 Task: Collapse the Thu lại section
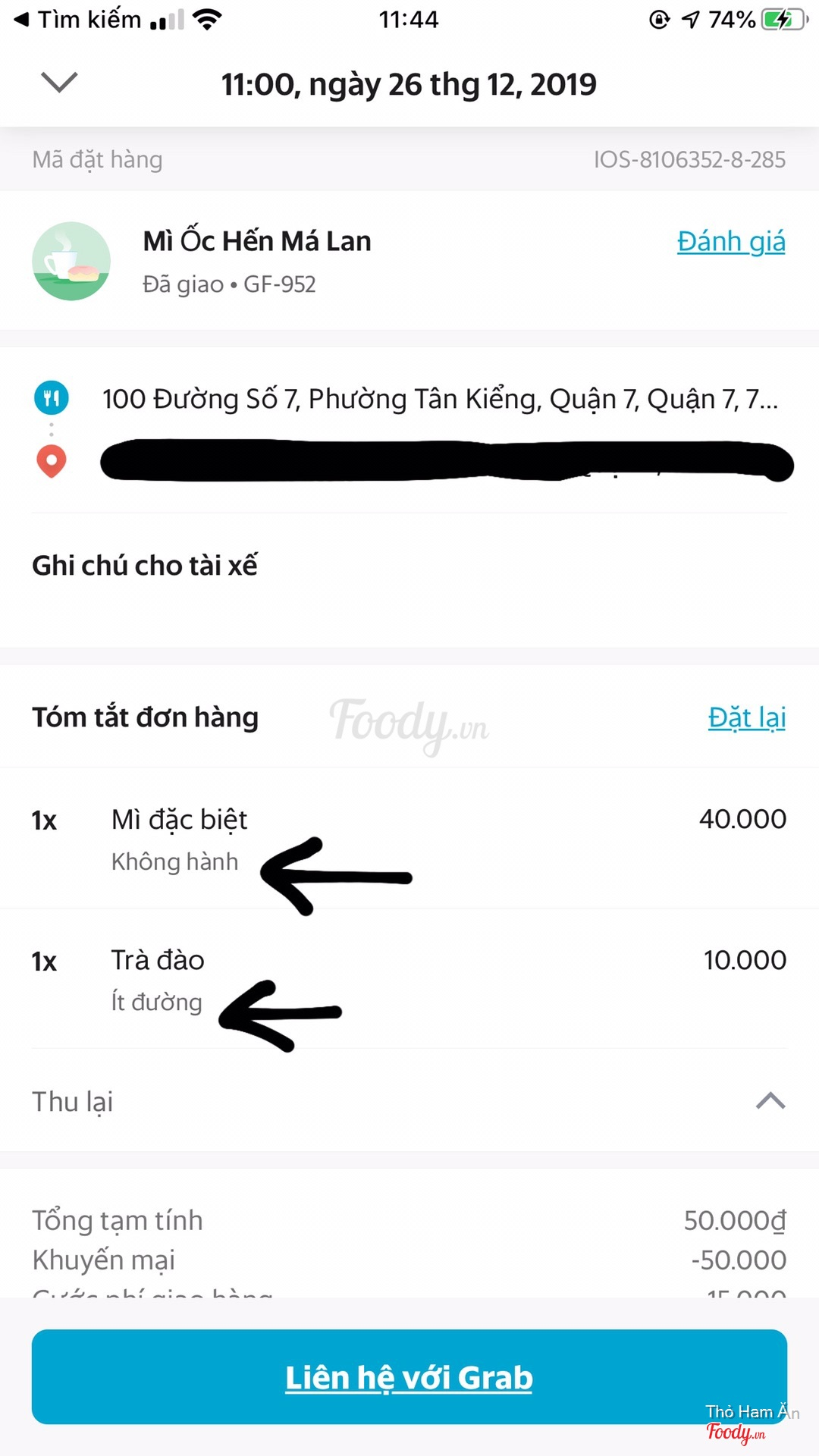pyautogui.click(x=770, y=1101)
